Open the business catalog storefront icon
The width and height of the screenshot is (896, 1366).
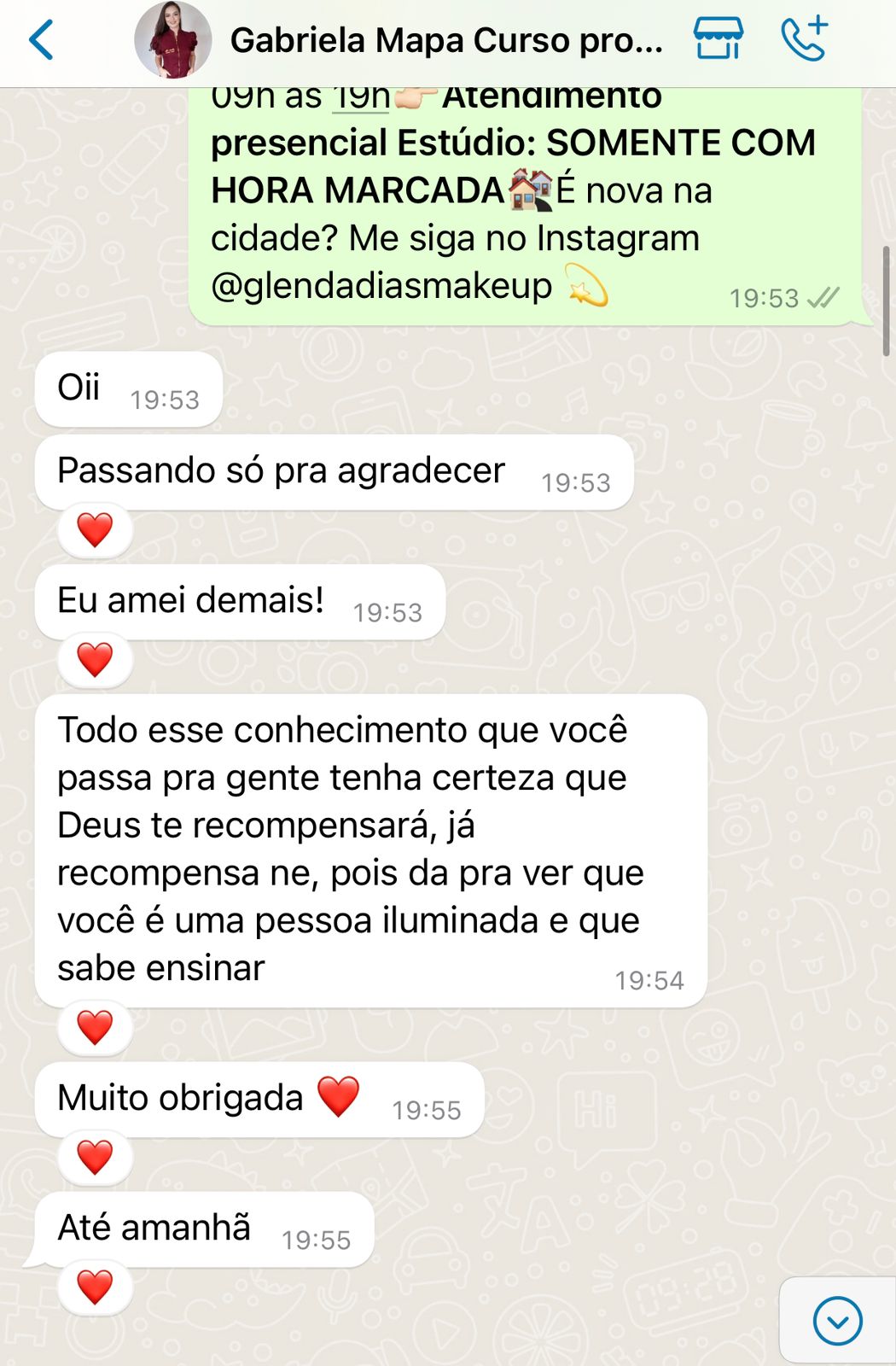[x=718, y=38]
